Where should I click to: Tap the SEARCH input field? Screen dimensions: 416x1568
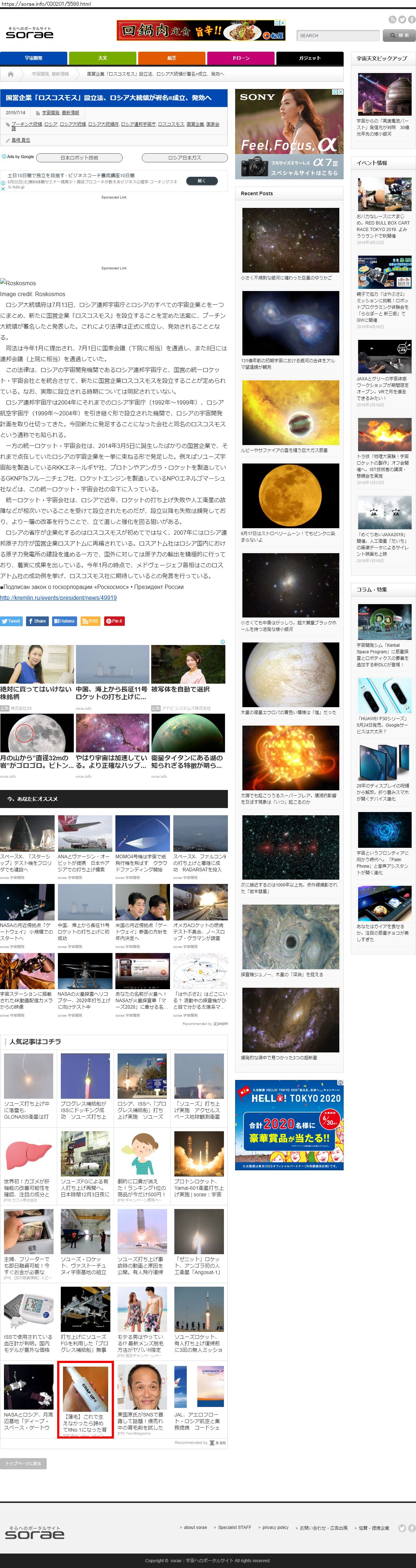[338, 35]
